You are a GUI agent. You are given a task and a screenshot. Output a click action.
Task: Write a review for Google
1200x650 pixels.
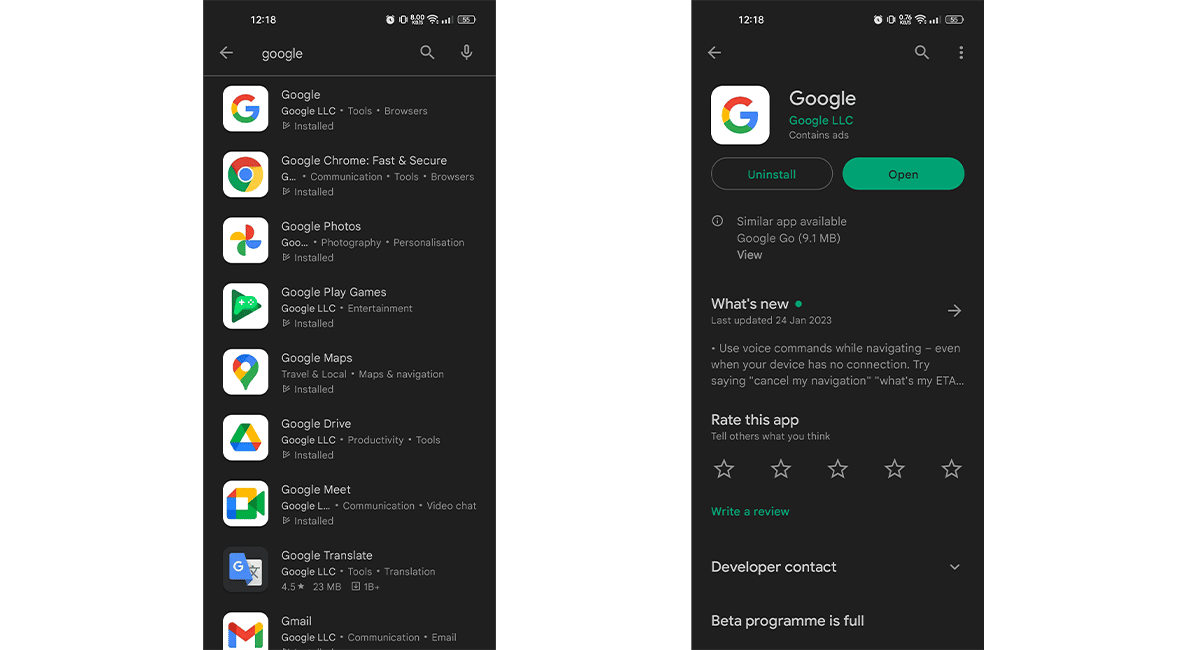click(x=750, y=511)
